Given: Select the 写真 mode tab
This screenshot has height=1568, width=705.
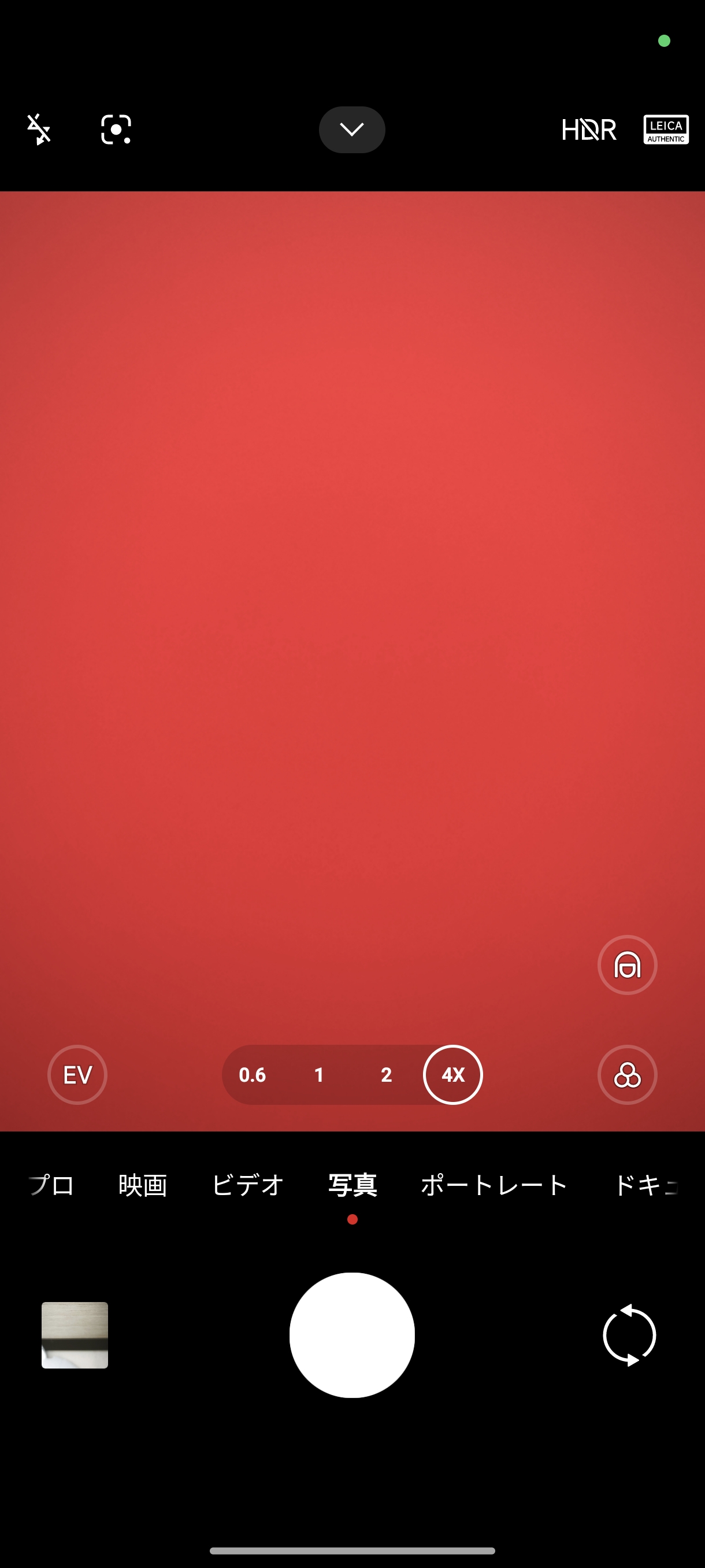Looking at the screenshot, I should [351, 1185].
